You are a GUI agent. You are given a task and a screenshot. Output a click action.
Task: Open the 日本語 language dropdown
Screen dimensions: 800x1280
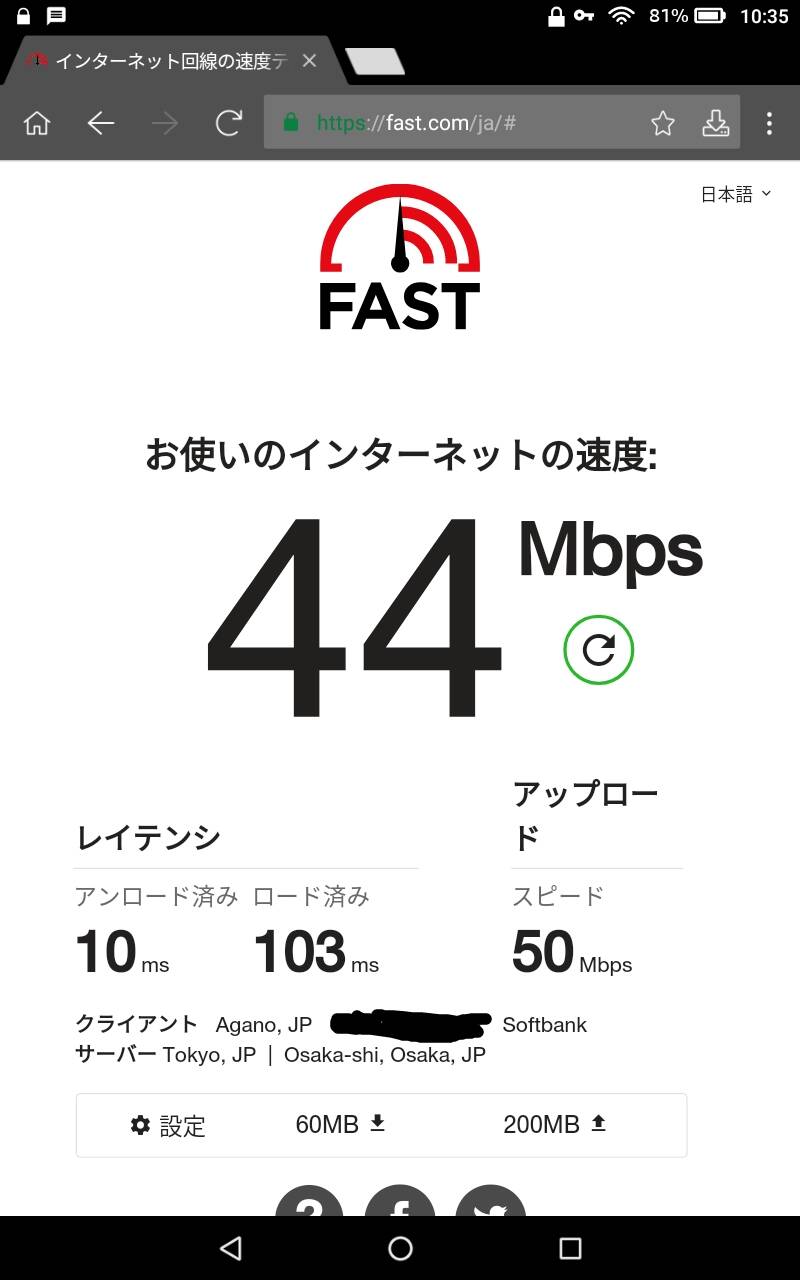click(x=736, y=194)
